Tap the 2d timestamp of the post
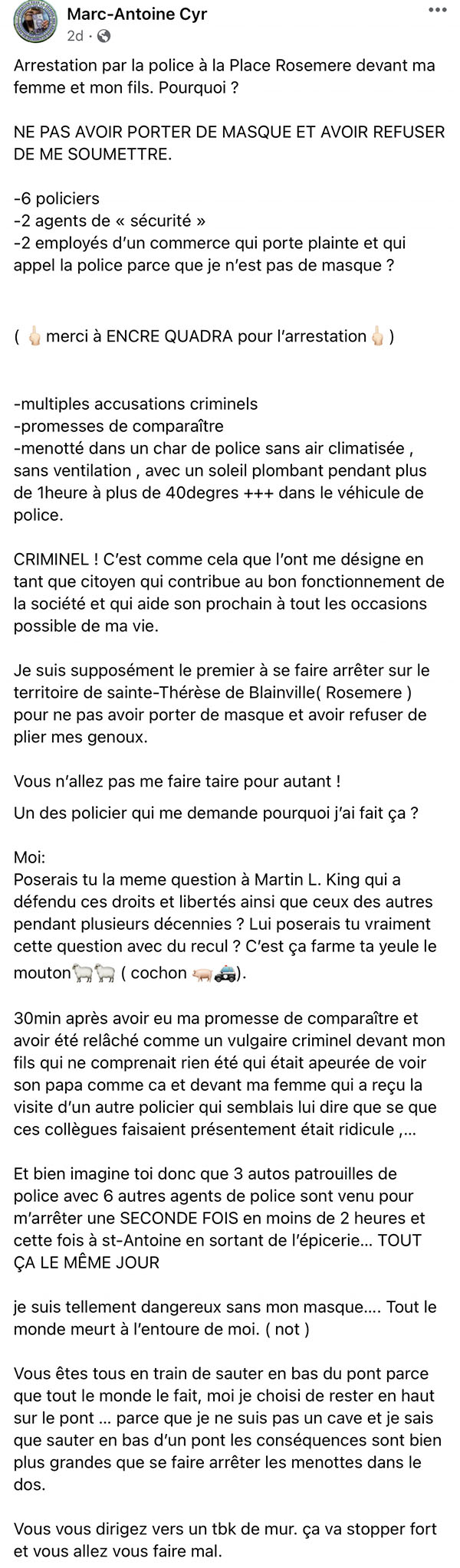Image resolution: width=460 pixels, height=1568 pixels. coord(75,36)
